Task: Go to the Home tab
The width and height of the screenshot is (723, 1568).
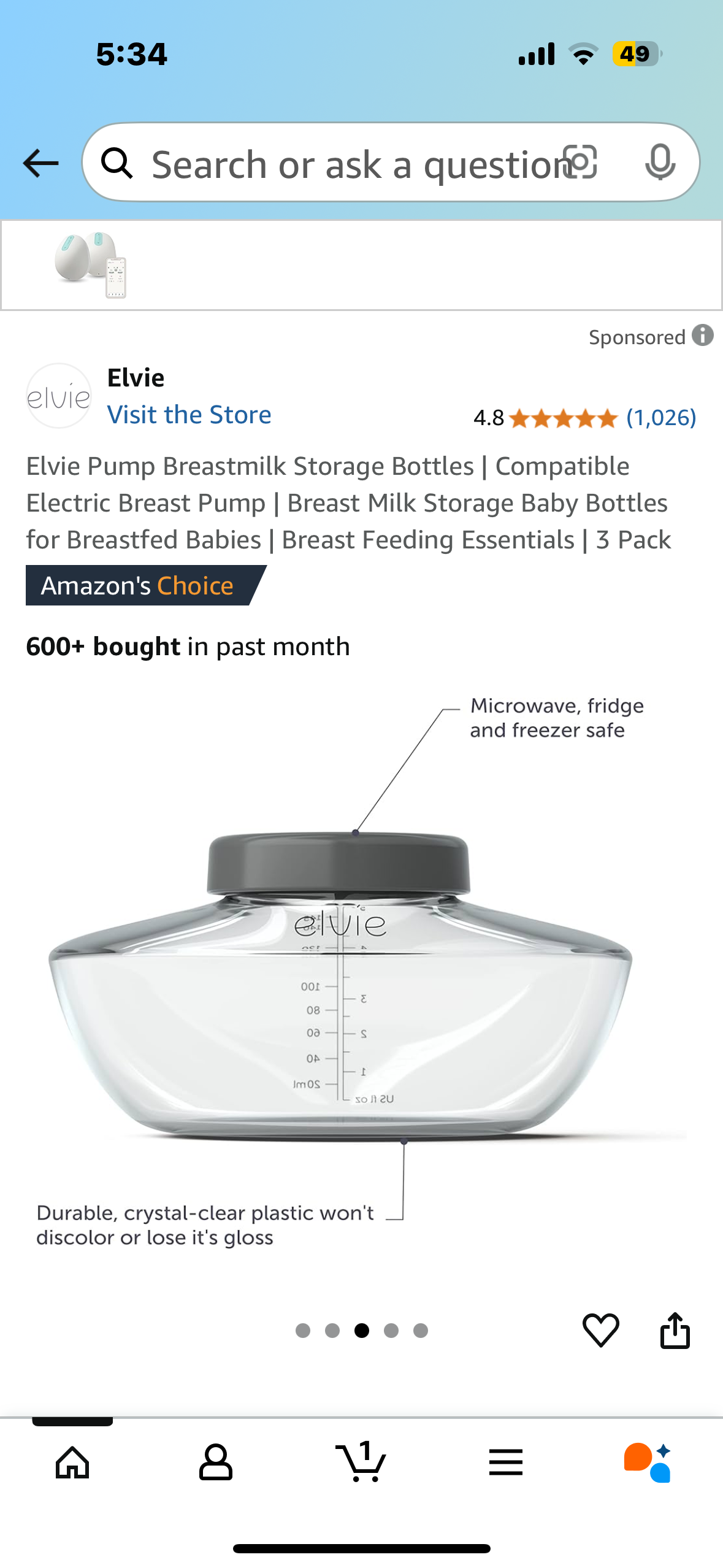Action: coord(72,1462)
